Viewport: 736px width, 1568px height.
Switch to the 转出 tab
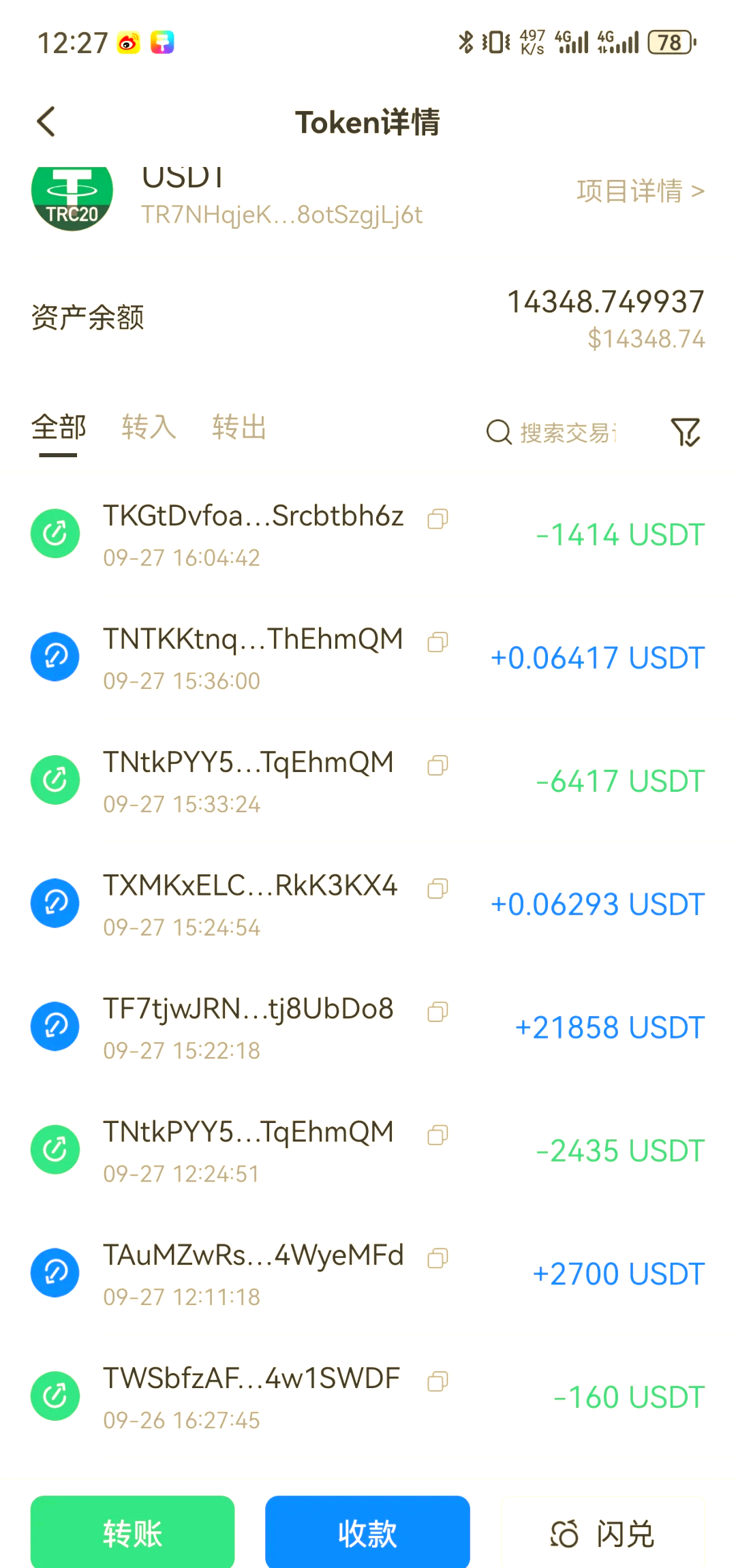(x=238, y=428)
